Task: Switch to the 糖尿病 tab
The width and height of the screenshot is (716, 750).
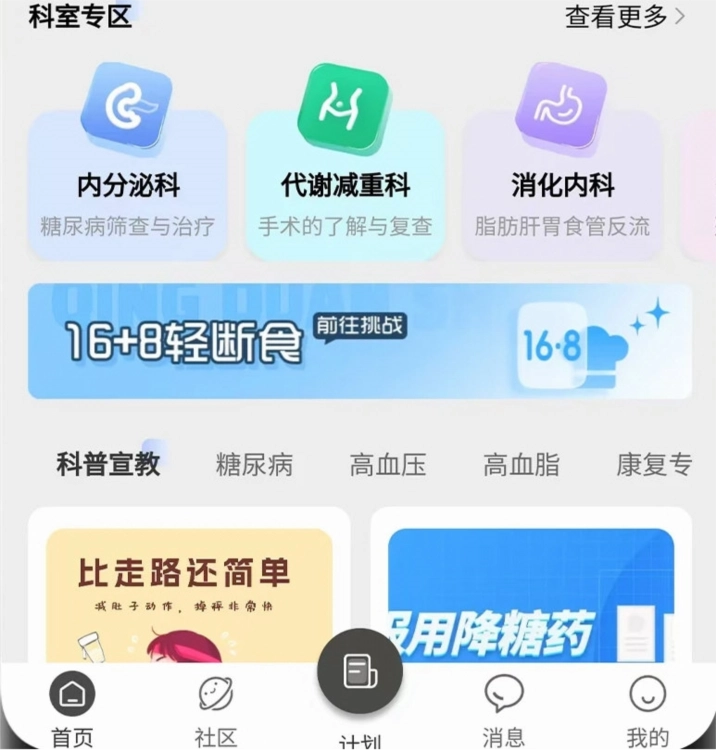Action: (254, 465)
